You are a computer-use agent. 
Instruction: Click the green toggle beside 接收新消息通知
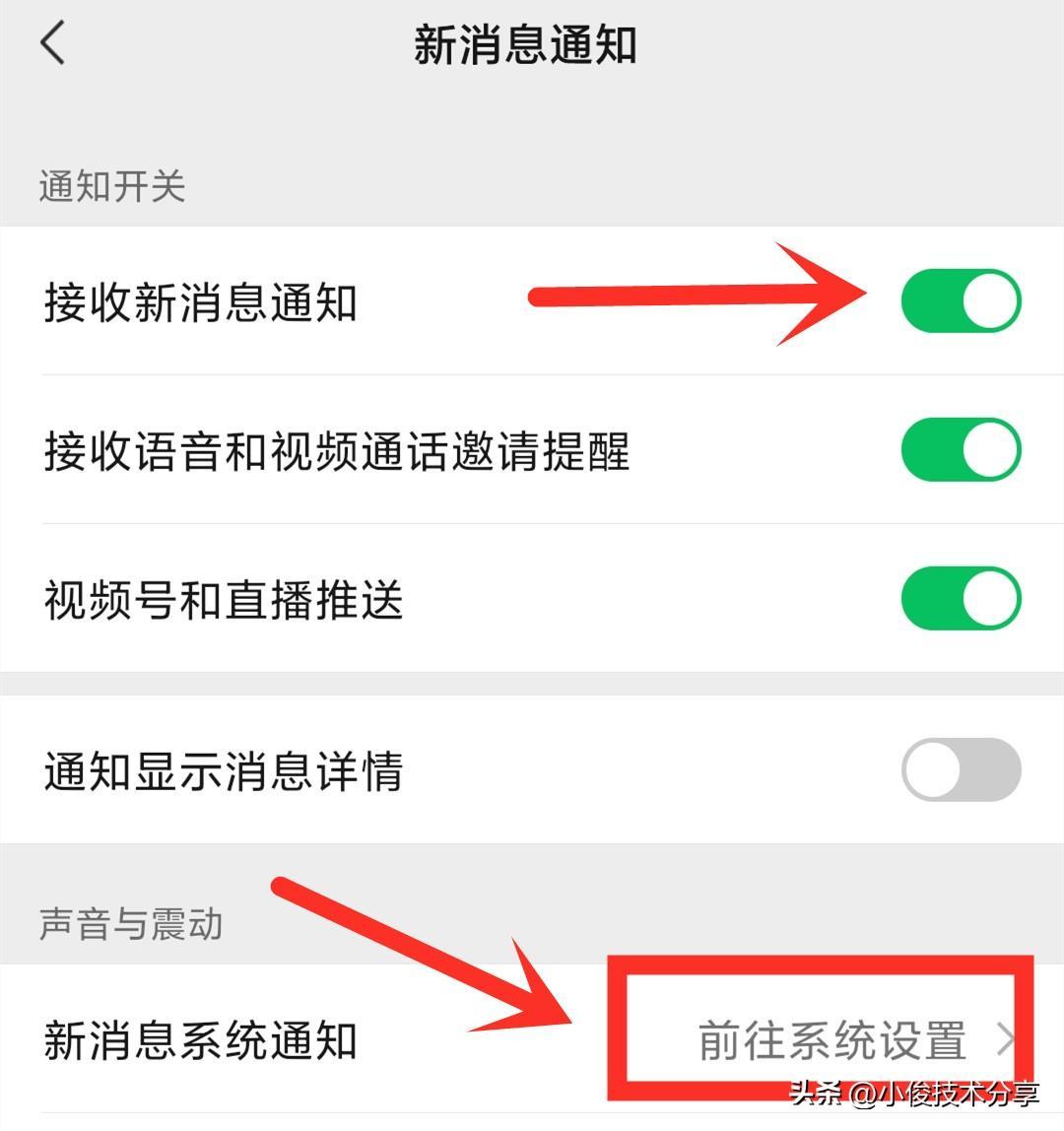pyautogui.click(x=961, y=299)
